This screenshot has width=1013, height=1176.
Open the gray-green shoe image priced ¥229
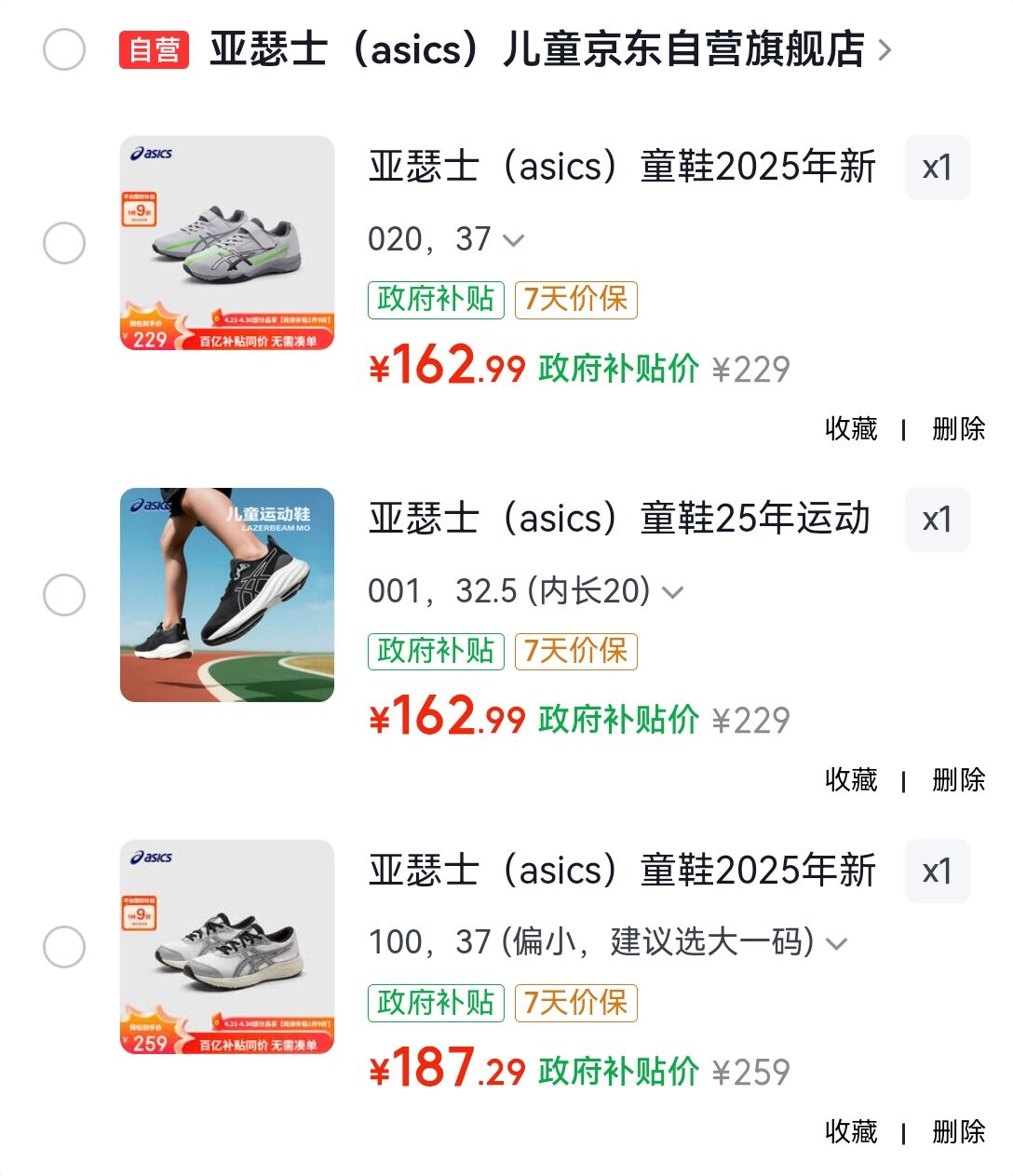(x=227, y=243)
